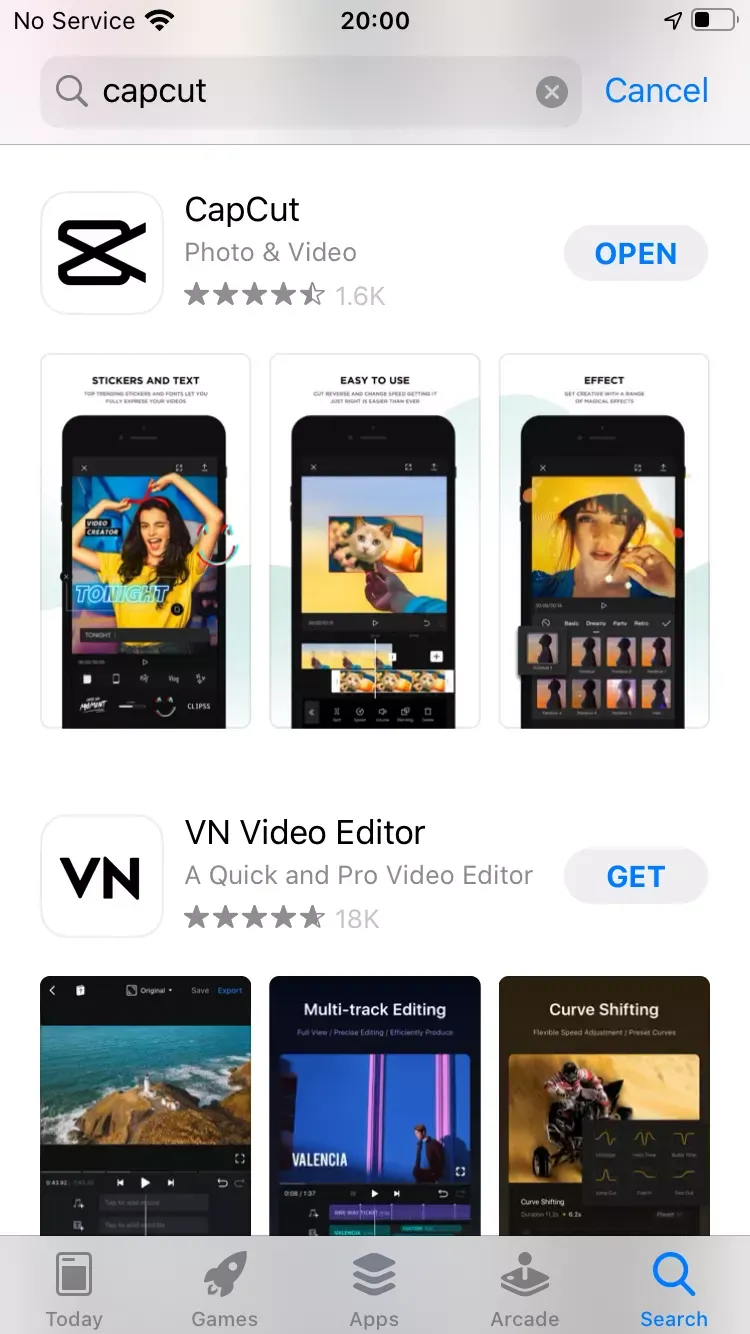
Task: Get the VN Video Editor app
Action: click(636, 877)
